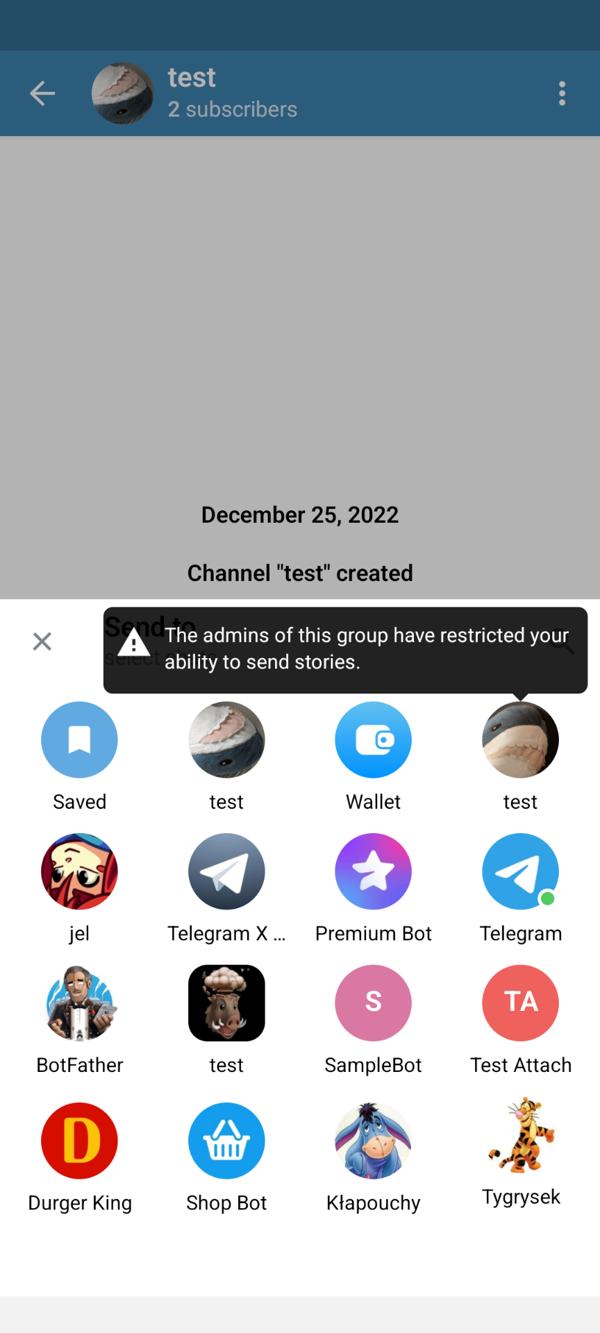Open the channel overflow menu

click(562, 94)
